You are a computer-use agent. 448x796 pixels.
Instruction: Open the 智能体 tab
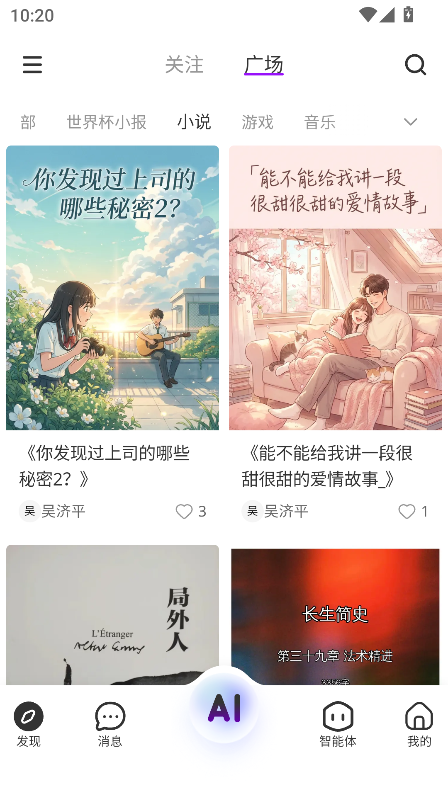click(338, 724)
